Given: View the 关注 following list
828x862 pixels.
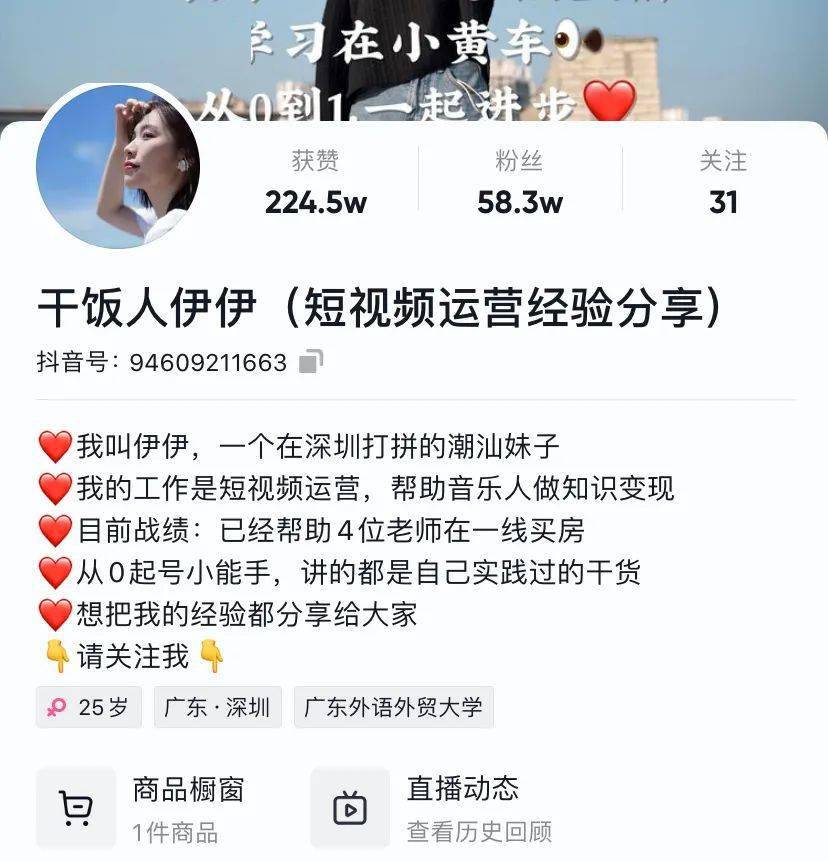Looking at the screenshot, I should click(x=723, y=182).
